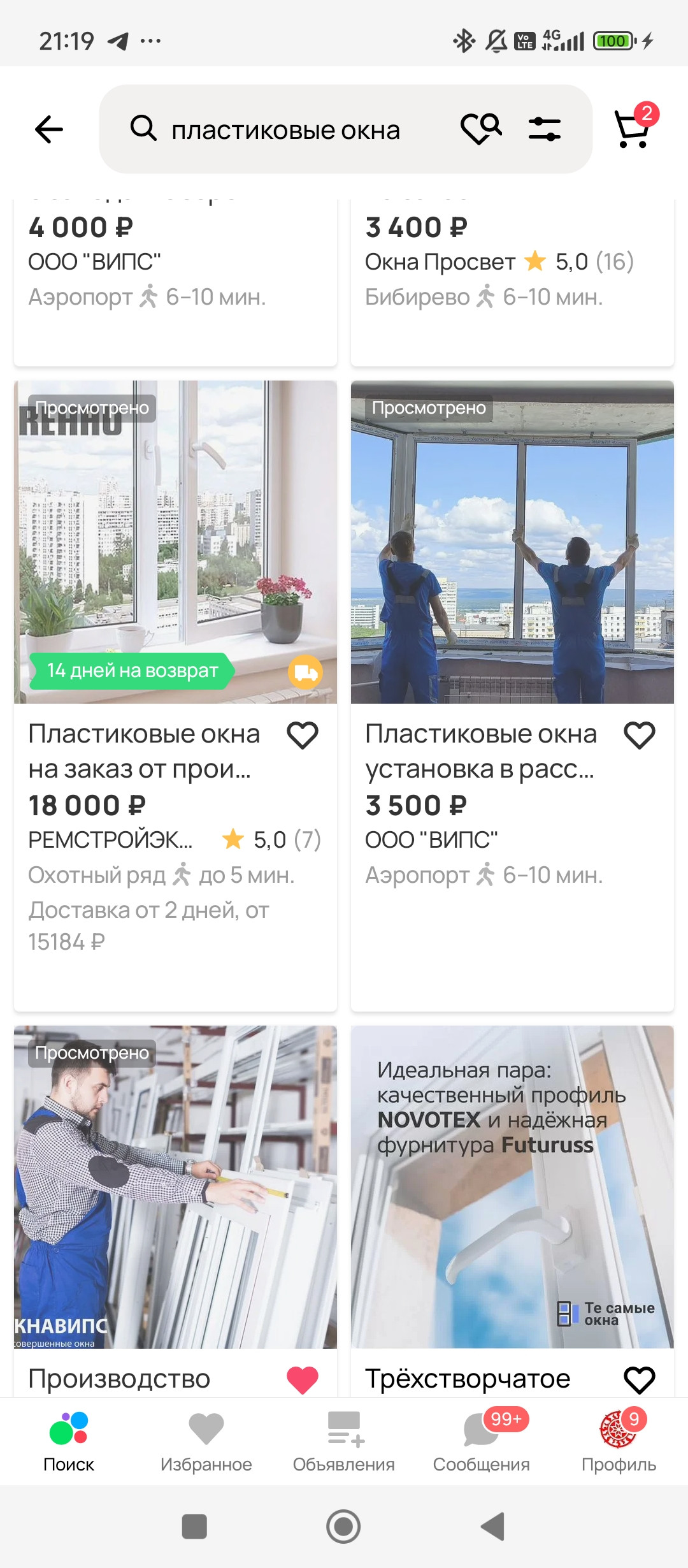
Task: Open the 3 400 ₽ Окна Просвет listing
Action: click(512, 268)
